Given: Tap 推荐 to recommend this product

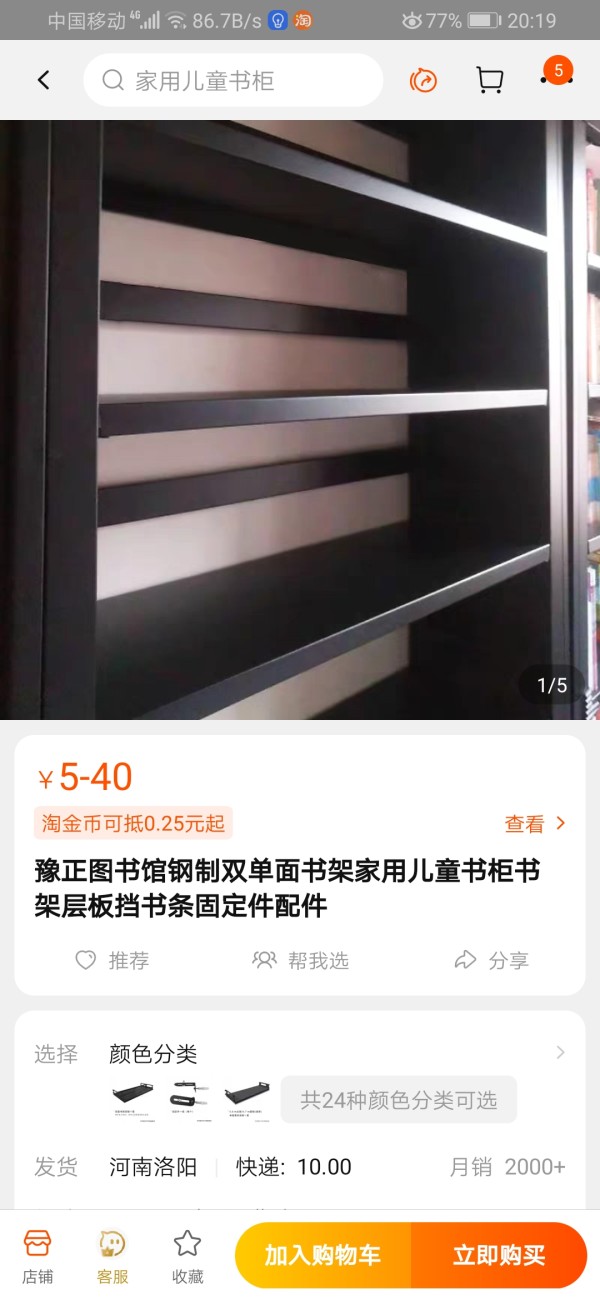Looking at the screenshot, I should (112, 960).
